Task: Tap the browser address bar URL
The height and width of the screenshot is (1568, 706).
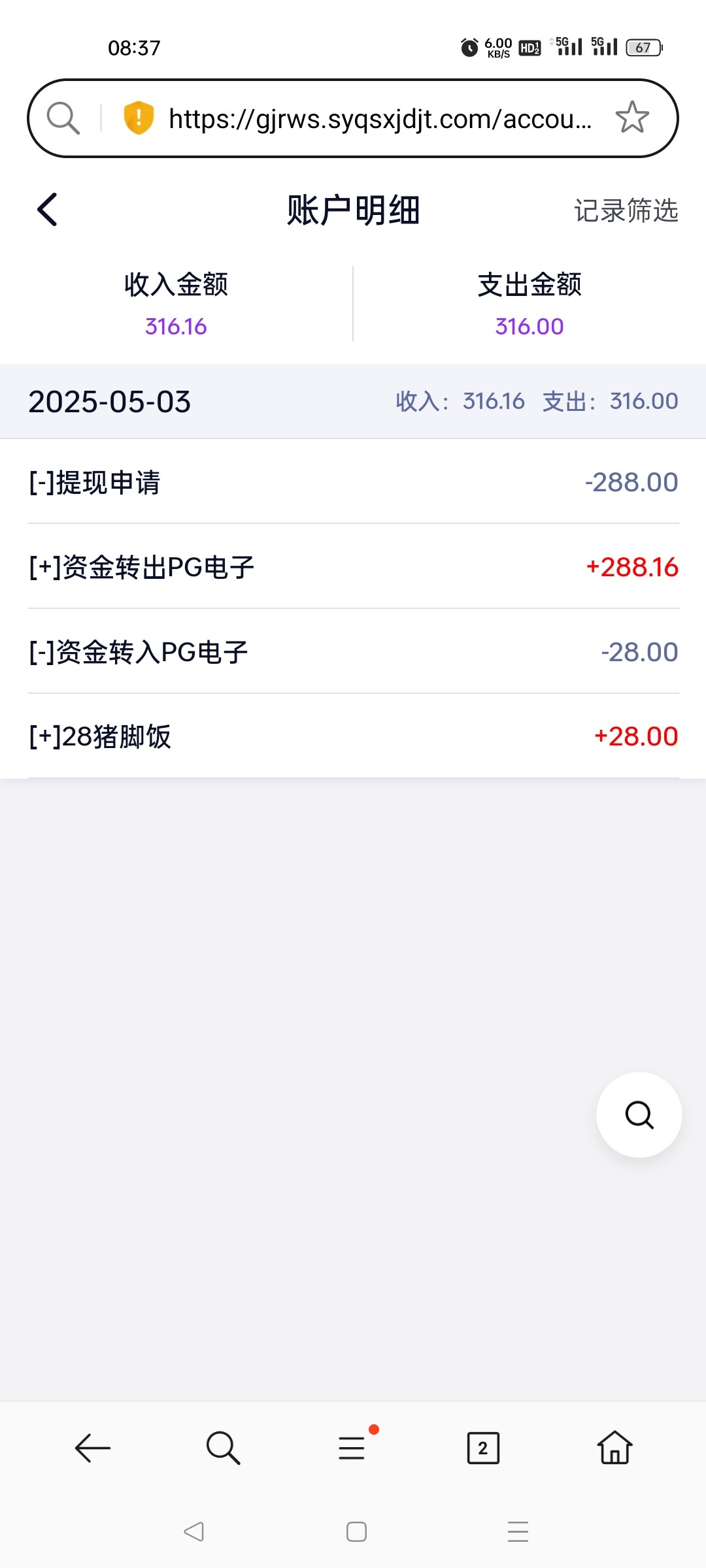Action: pyautogui.click(x=380, y=119)
